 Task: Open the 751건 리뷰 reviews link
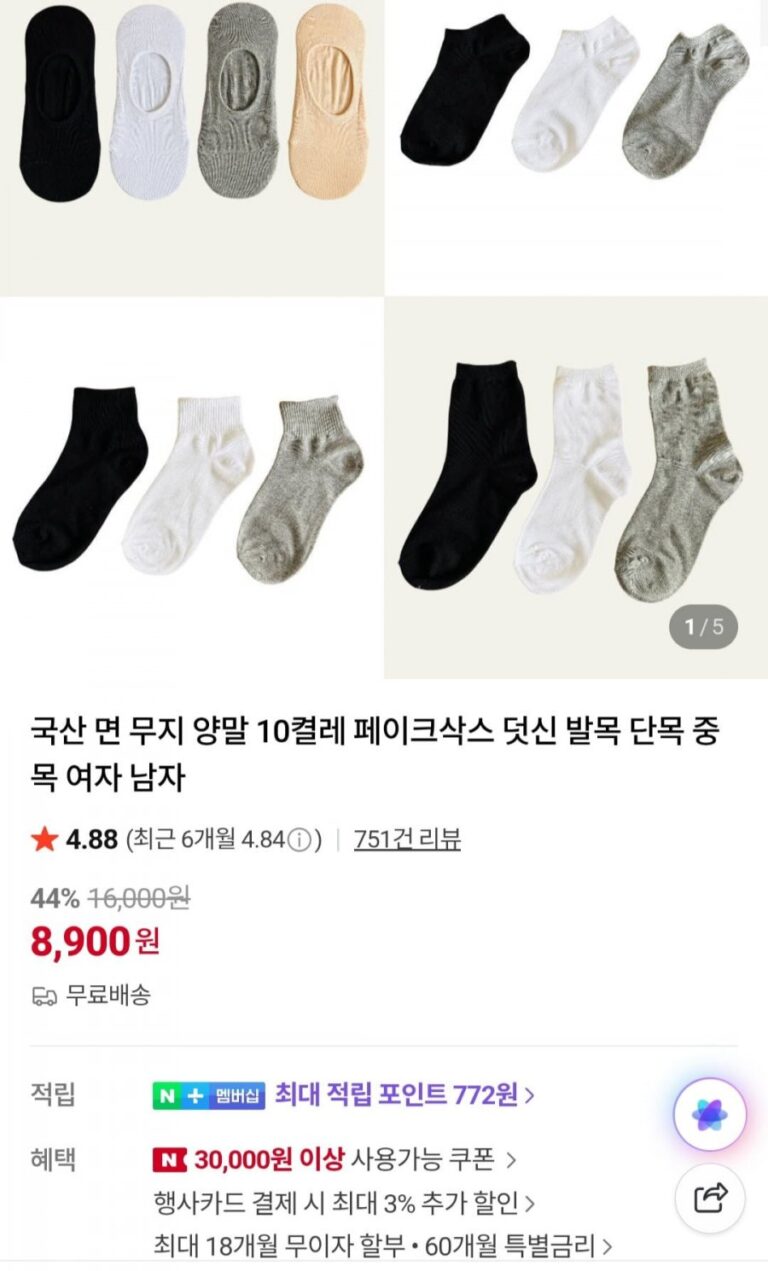pos(407,840)
